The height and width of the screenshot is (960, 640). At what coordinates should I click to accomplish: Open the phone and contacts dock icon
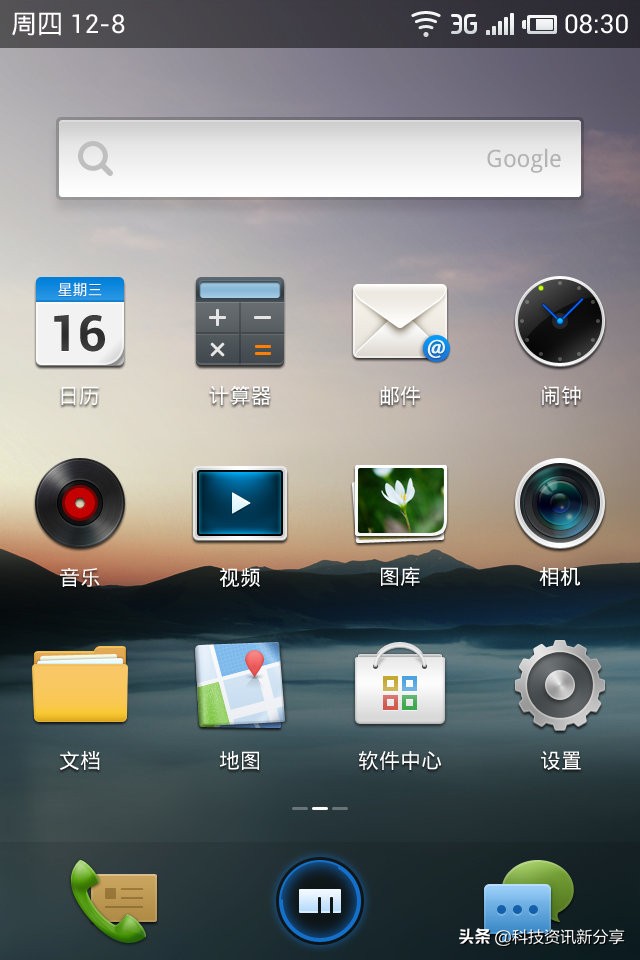[112, 900]
